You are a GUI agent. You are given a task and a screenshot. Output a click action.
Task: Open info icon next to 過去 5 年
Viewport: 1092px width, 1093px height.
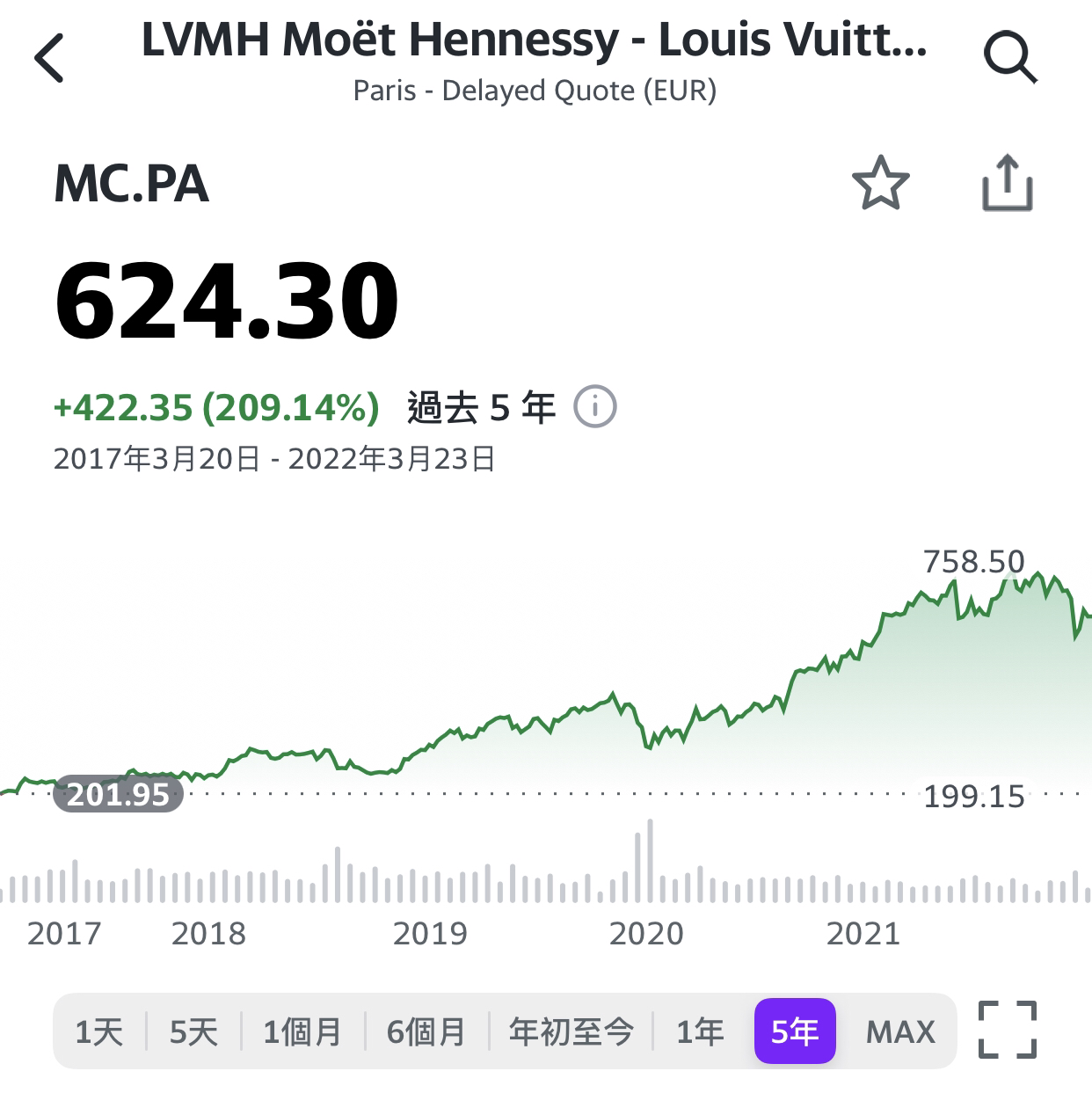(x=595, y=407)
